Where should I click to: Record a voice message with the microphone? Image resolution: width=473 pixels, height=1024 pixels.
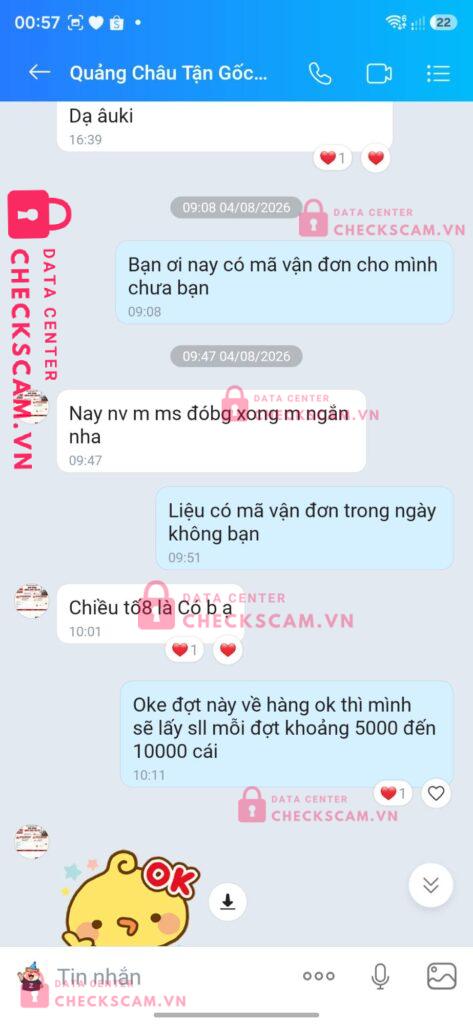(x=380, y=976)
